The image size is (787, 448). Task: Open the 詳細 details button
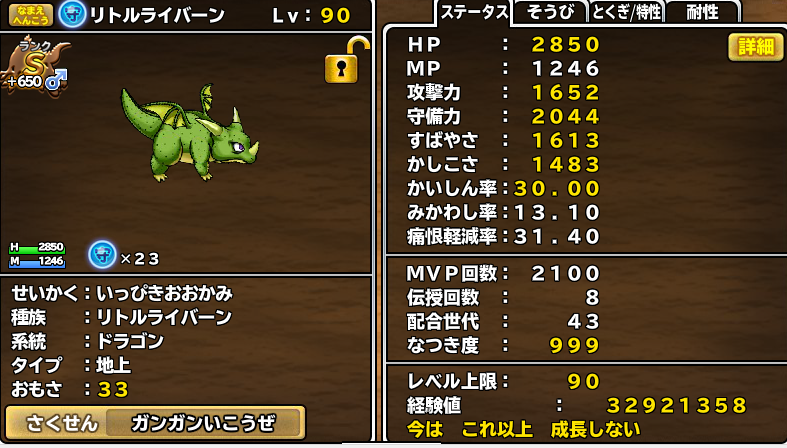point(755,47)
